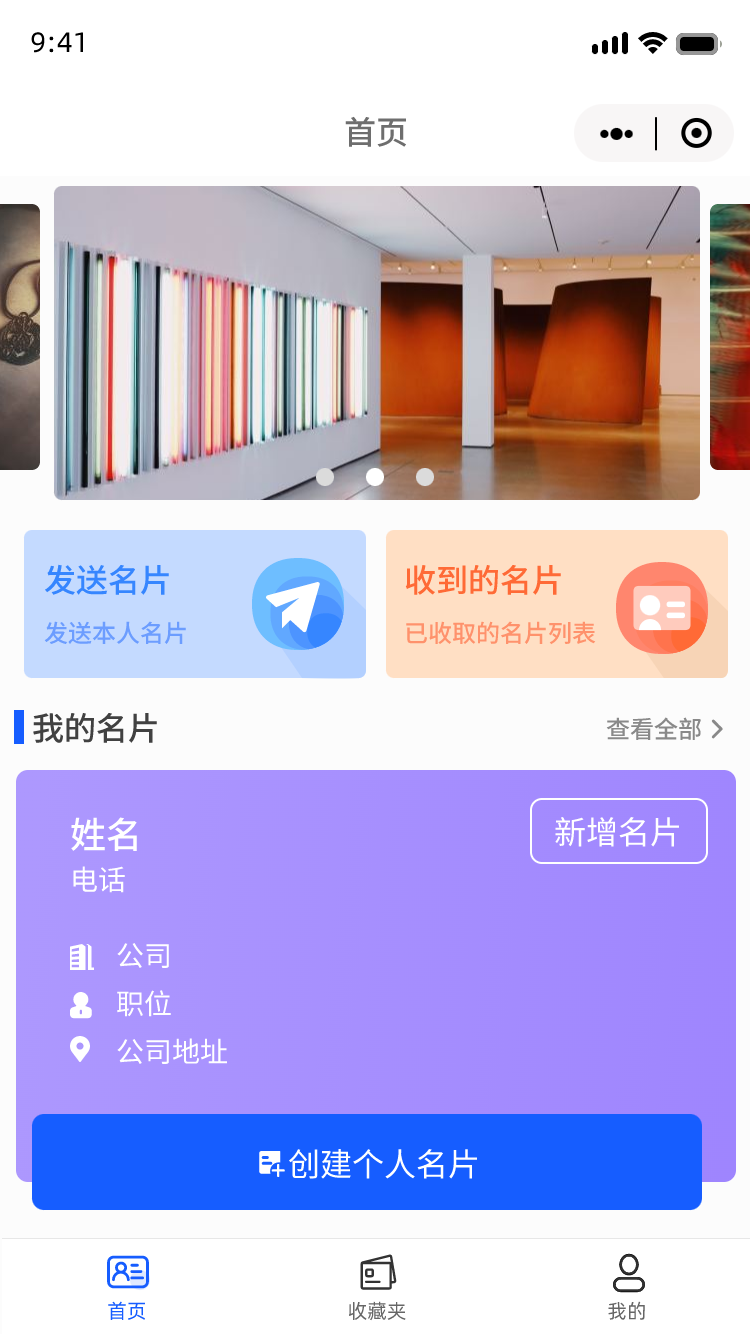Tap the 发送名片 card panel
Screen dimensions: 750x1334
pos(195,604)
